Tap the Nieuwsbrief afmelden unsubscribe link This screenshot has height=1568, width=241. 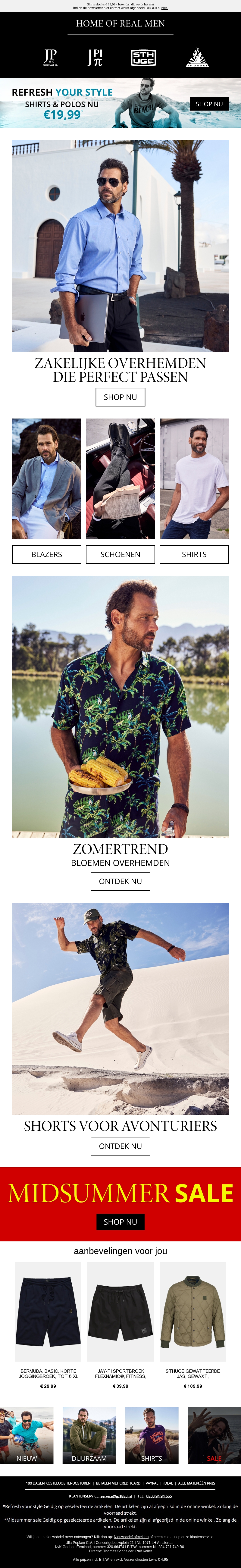coord(131,1536)
